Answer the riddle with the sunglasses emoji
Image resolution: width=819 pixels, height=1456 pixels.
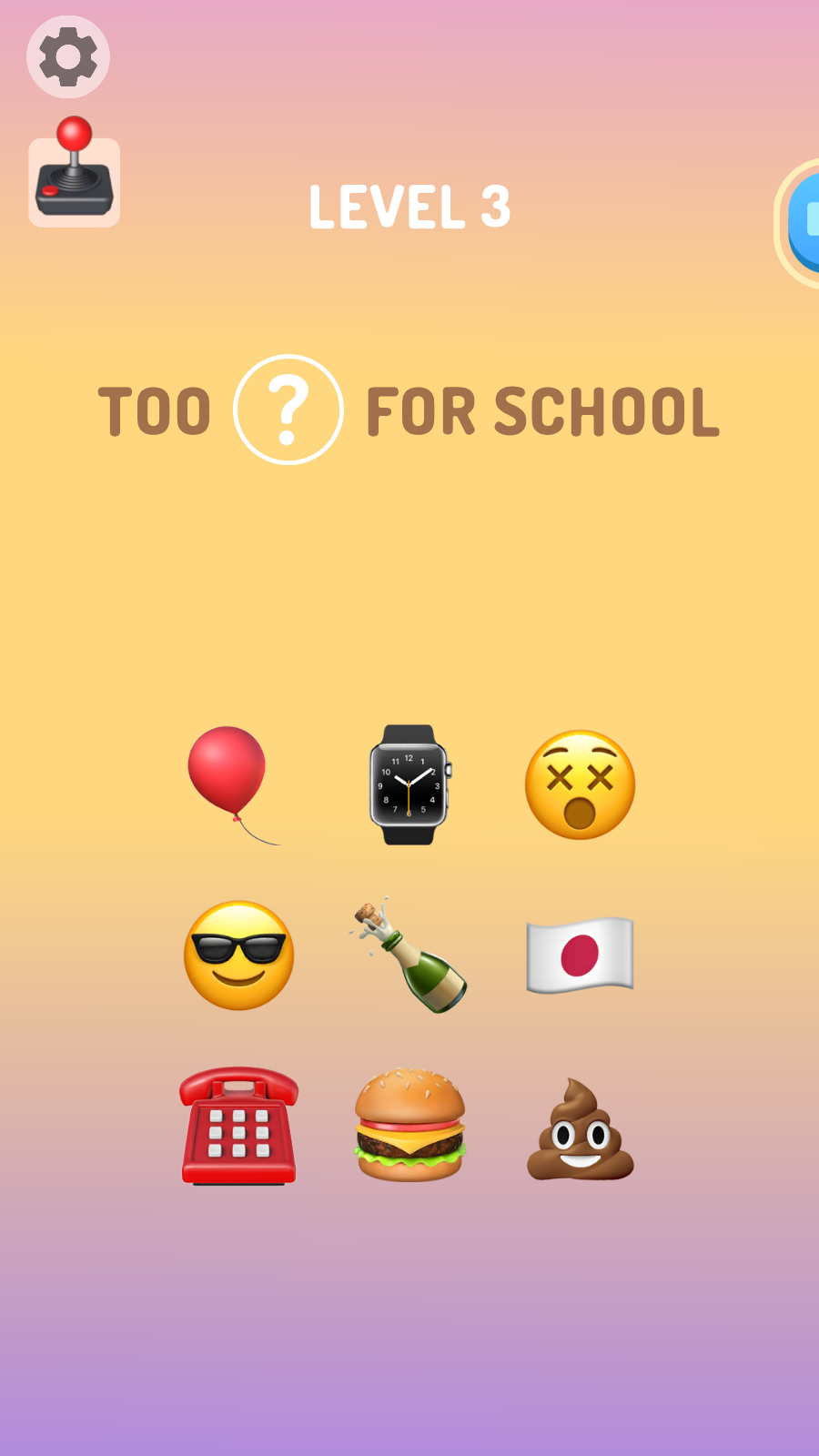click(238, 955)
